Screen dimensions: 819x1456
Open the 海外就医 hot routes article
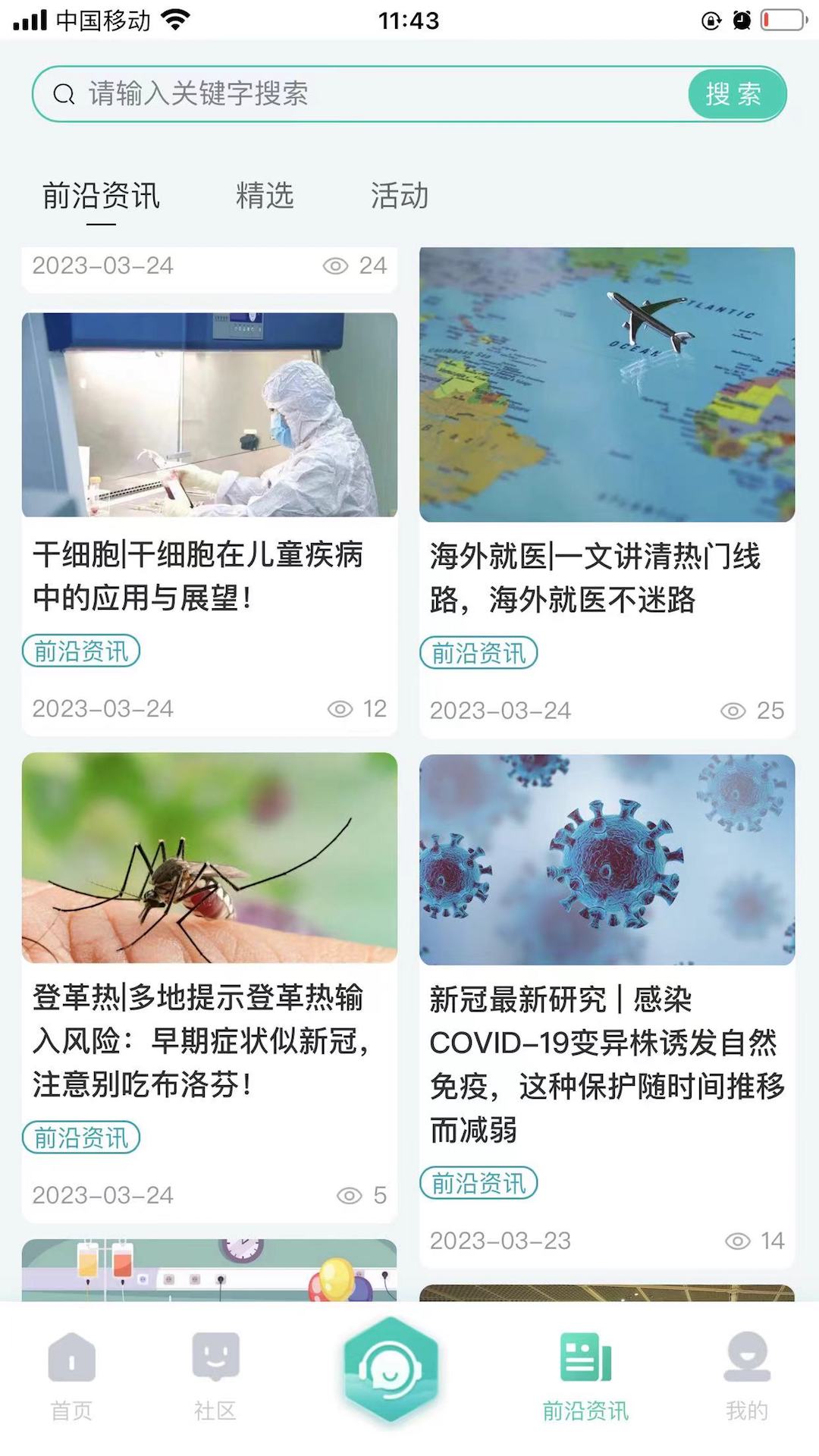click(595, 577)
